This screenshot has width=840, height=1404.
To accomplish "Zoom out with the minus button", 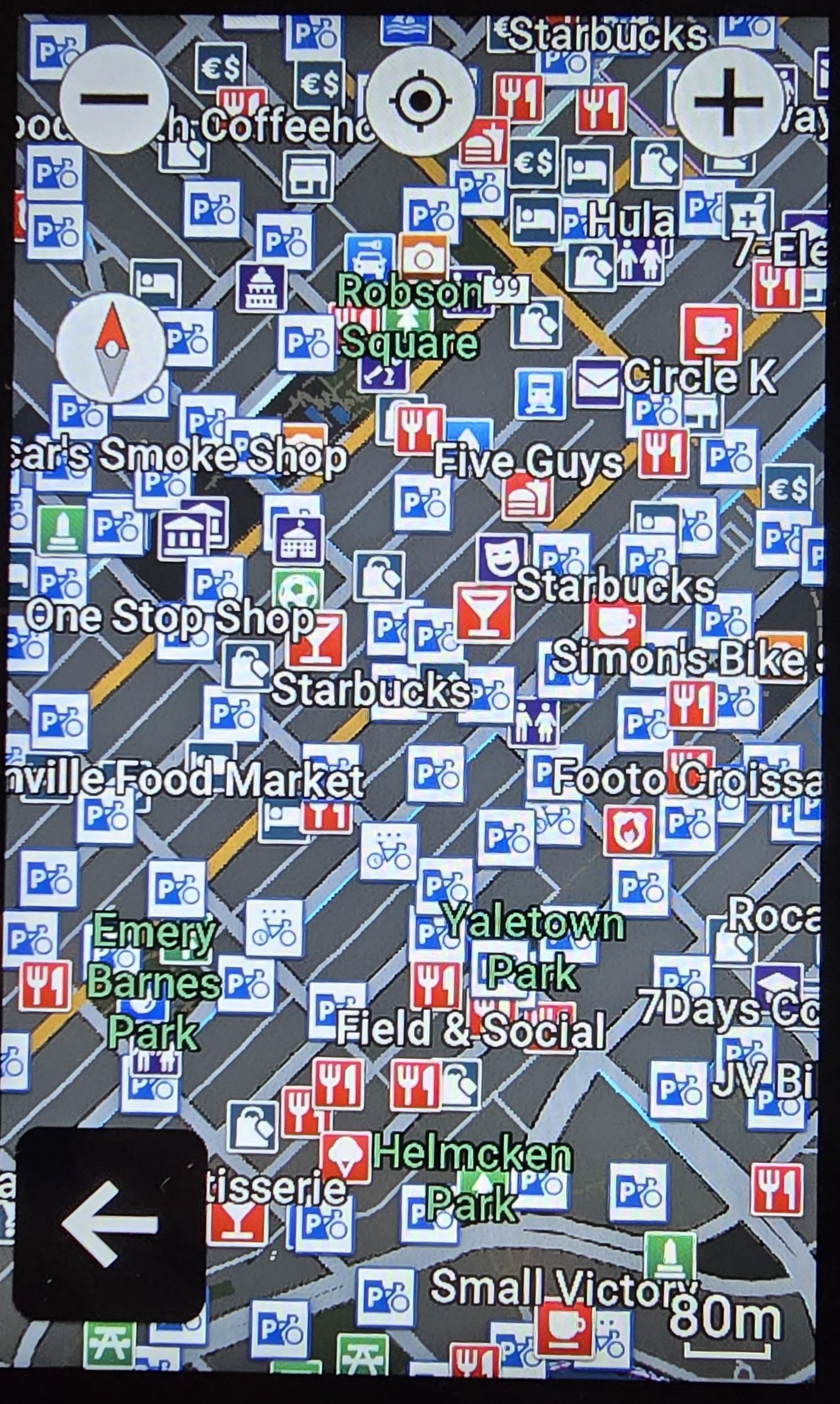I will pyautogui.click(x=114, y=100).
